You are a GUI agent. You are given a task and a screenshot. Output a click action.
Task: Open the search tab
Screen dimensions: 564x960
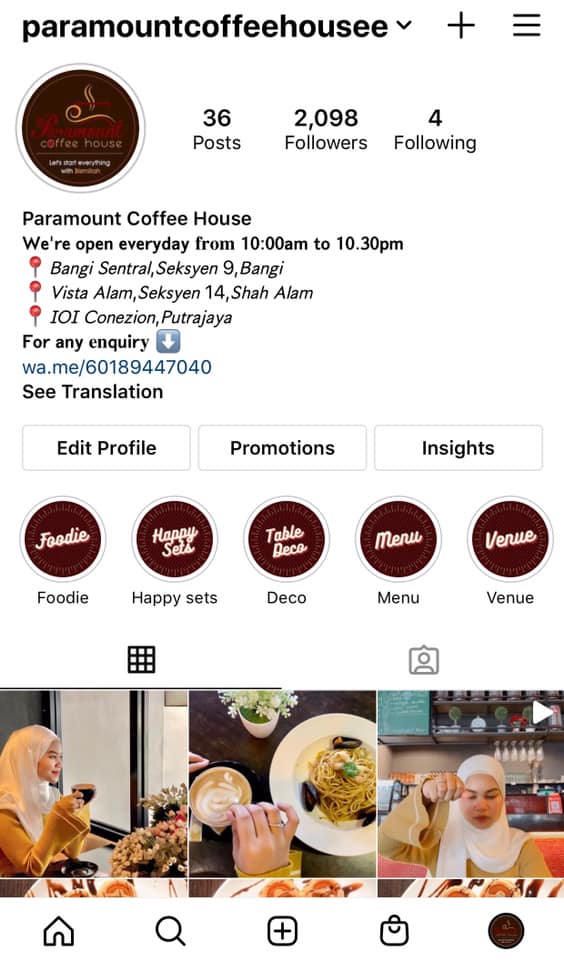(x=170, y=931)
